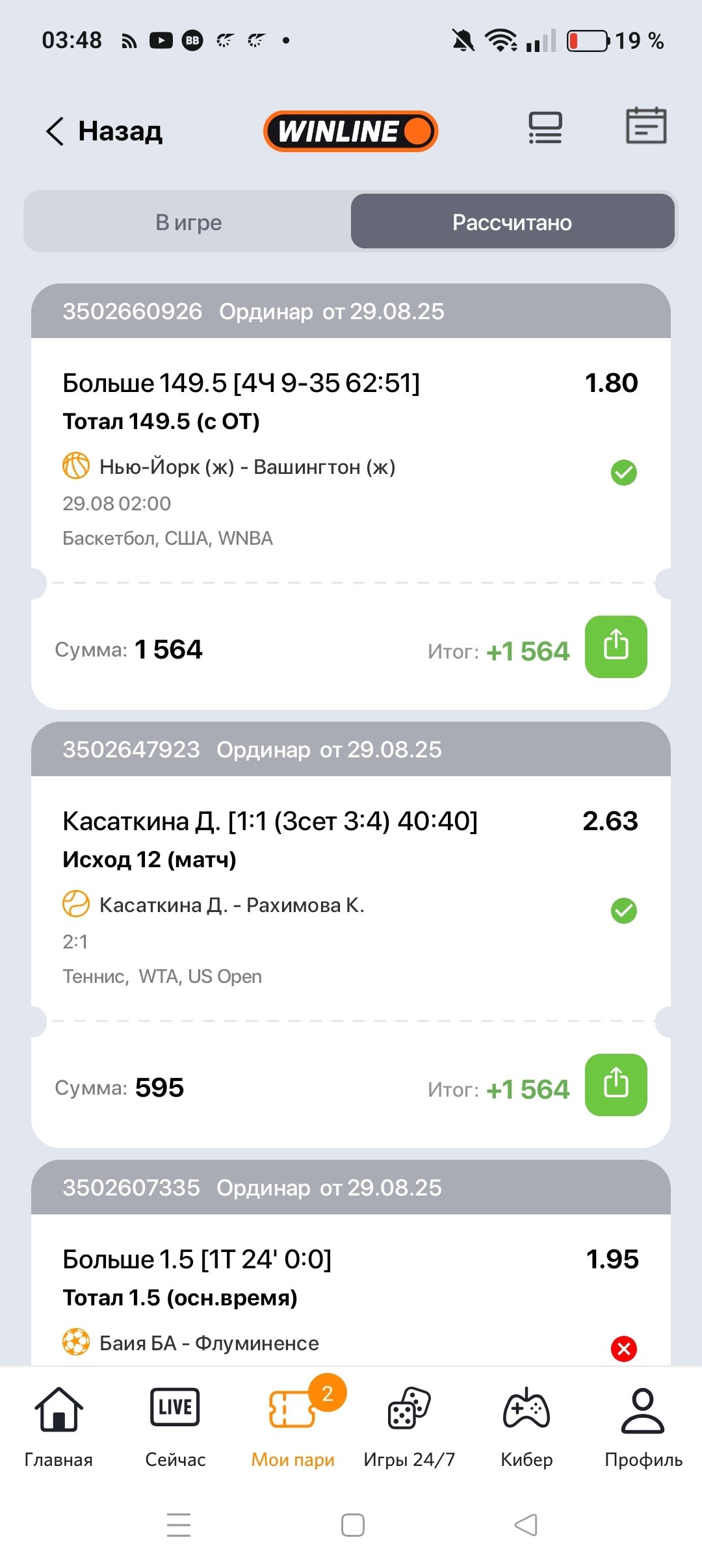Share the Касаткина – Рахимова bet
Image resolution: width=702 pixels, height=1568 pixels.
point(616,1085)
